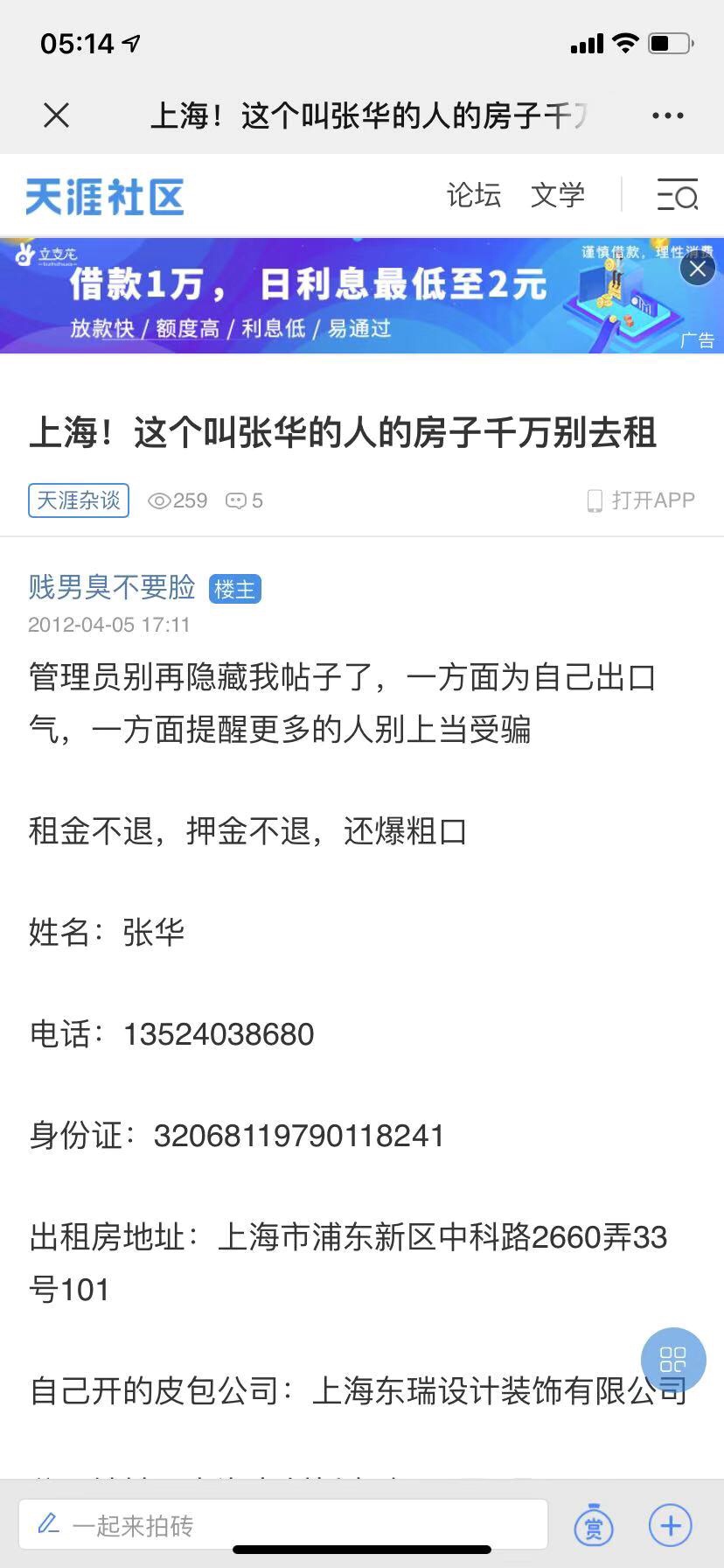Switch to the 文学 section
Viewport: 724px width, 1568px height.
point(557,195)
